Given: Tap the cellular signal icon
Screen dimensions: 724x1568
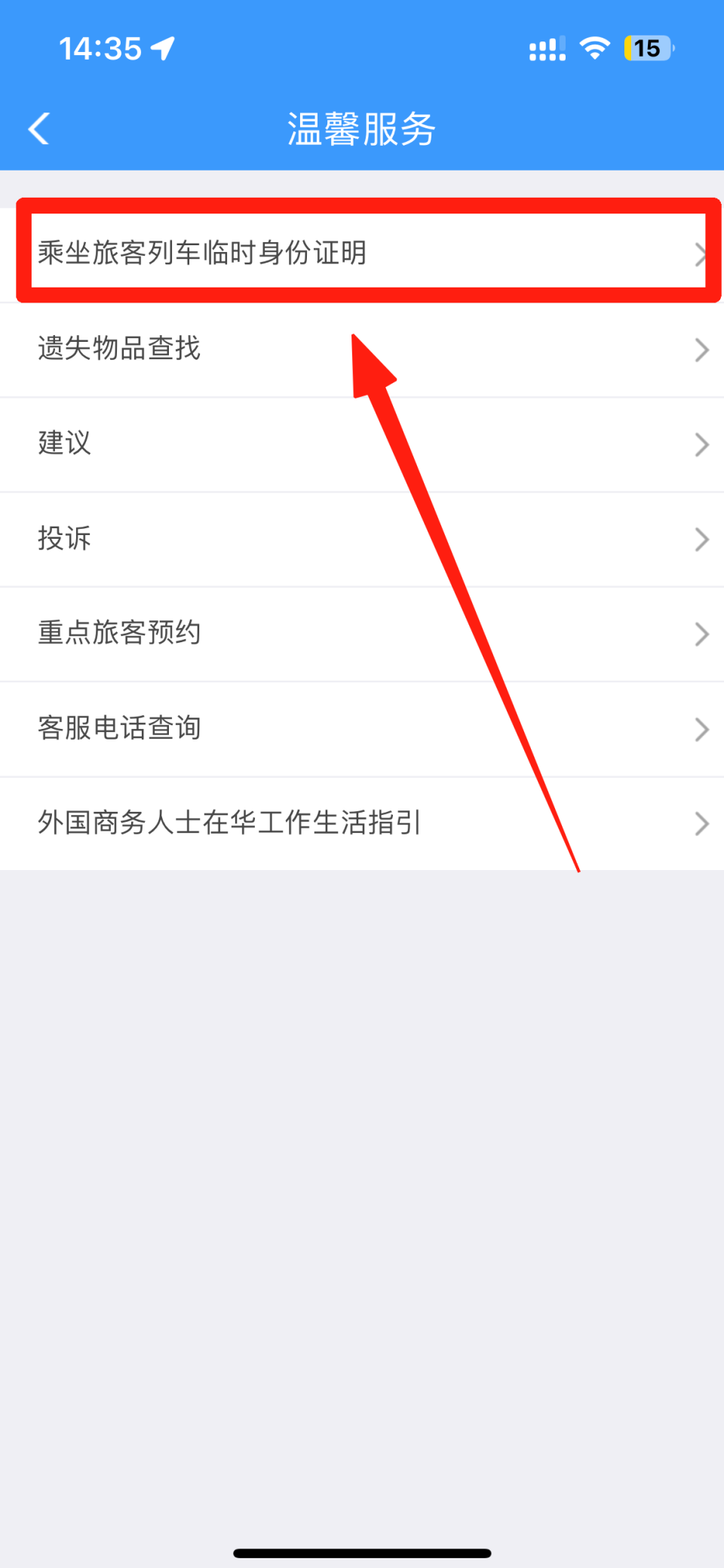Looking at the screenshot, I should point(546,48).
